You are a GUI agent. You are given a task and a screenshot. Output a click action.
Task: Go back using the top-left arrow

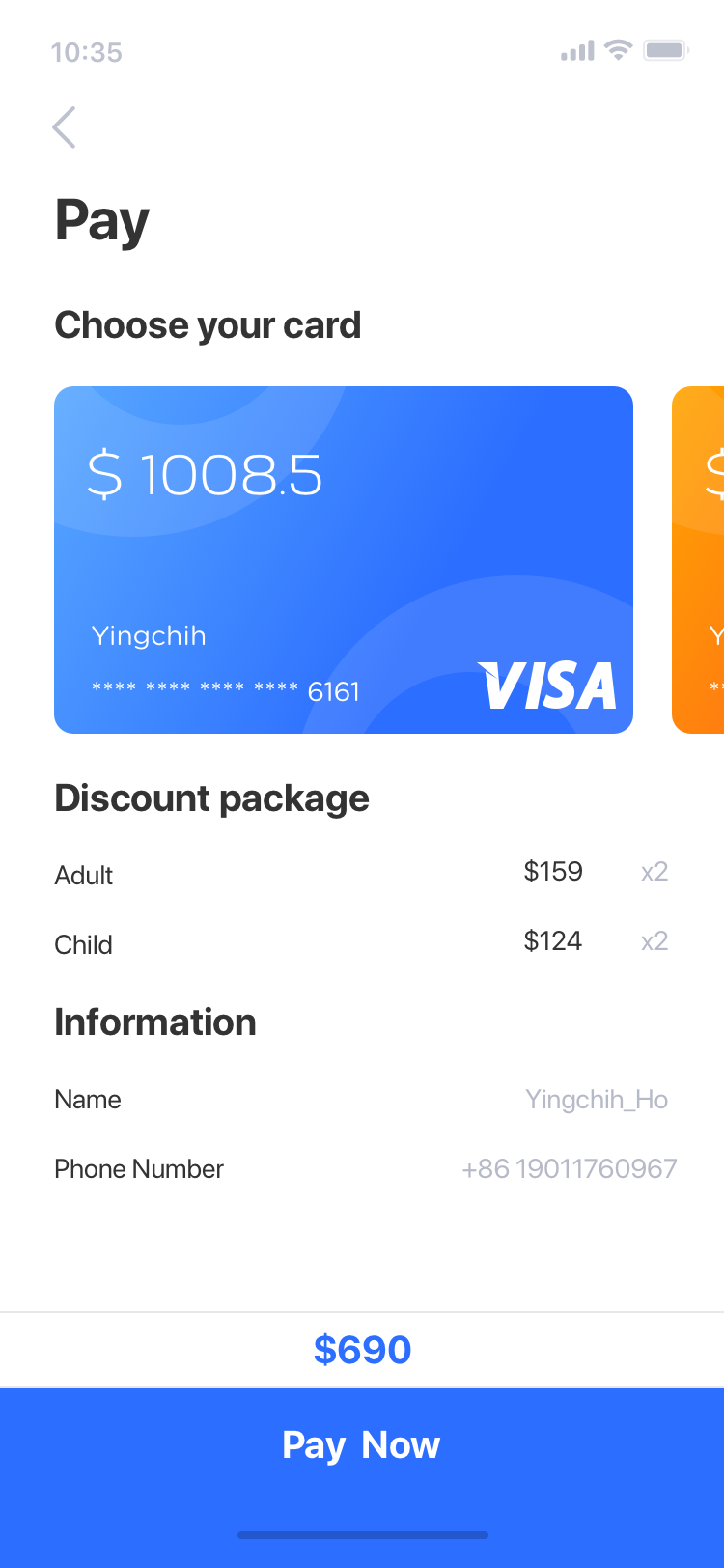pyautogui.click(x=64, y=127)
